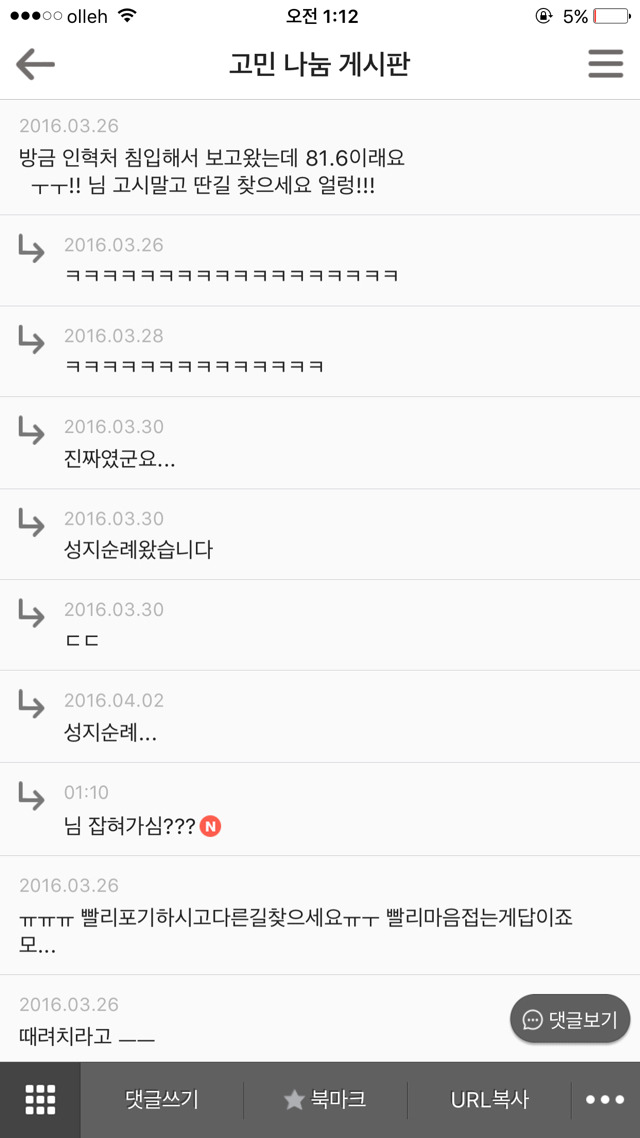Open the grid menu in bottom bar

[40, 1100]
